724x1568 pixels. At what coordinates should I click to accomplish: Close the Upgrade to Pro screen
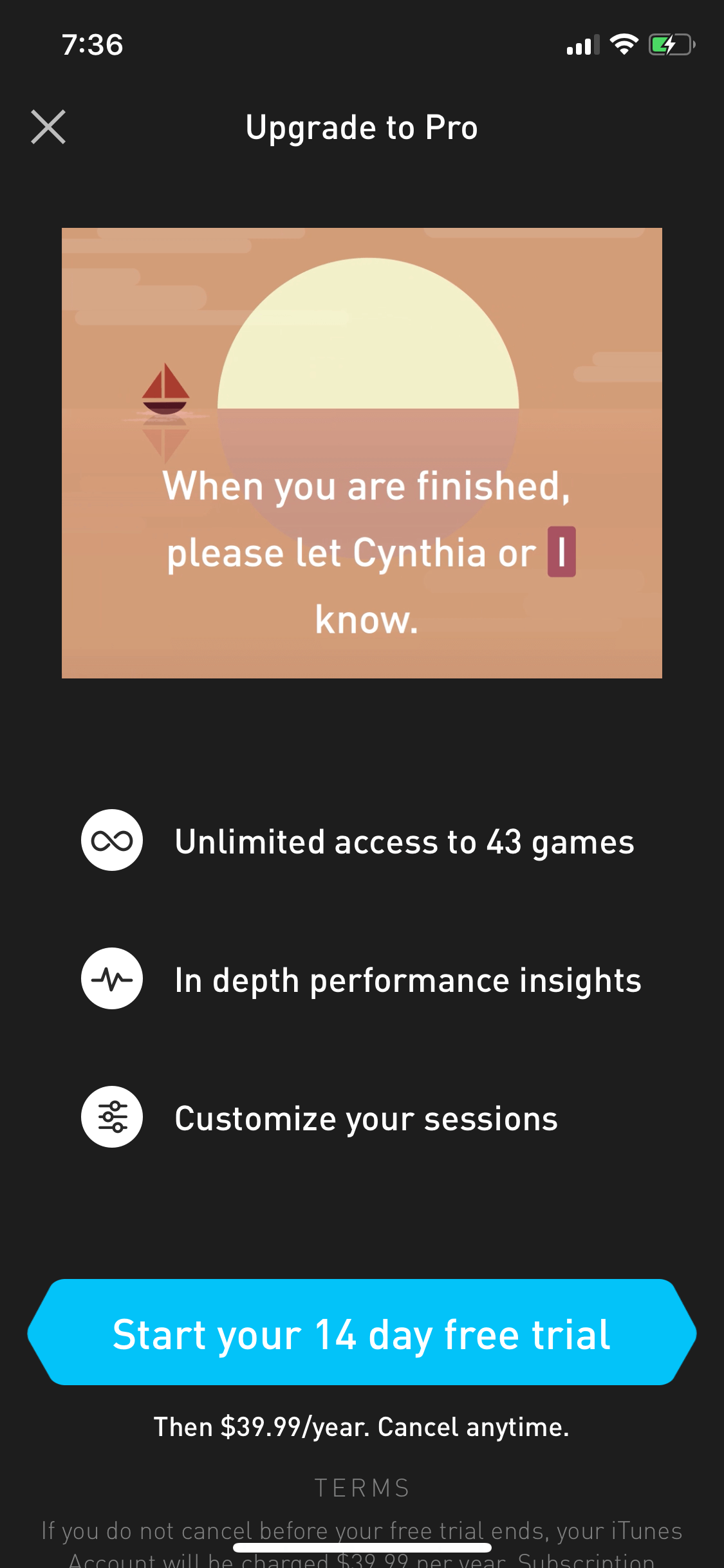(x=48, y=127)
